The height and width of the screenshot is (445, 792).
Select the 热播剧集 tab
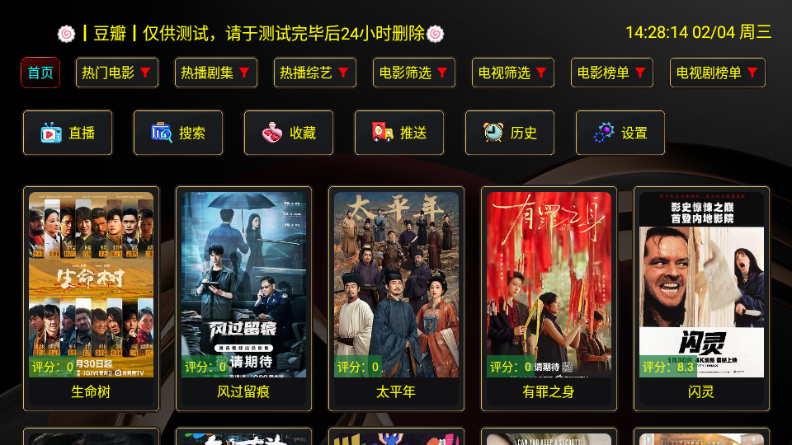(x=215, y=73)
